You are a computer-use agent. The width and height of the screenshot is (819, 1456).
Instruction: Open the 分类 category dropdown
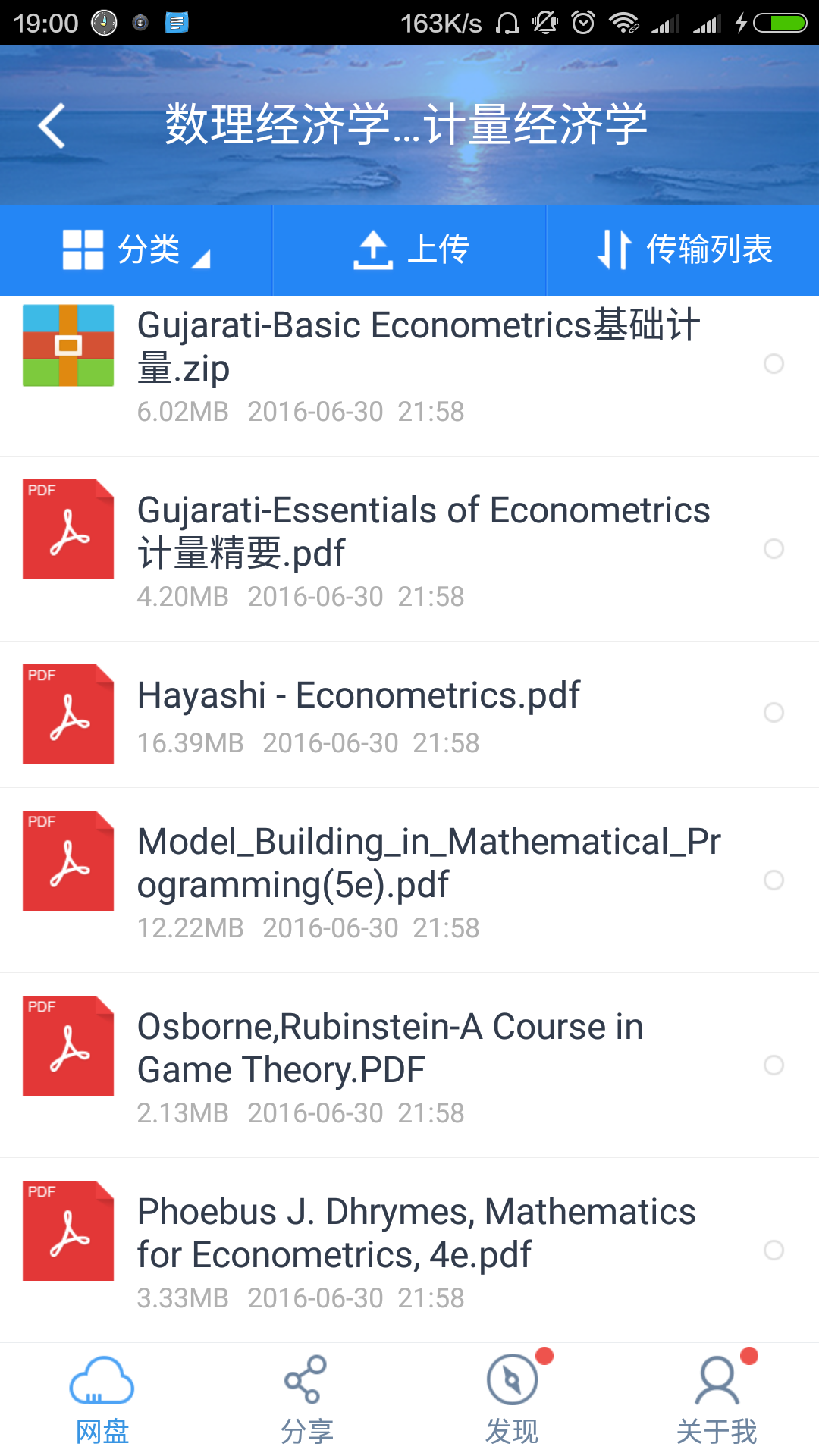136,249
